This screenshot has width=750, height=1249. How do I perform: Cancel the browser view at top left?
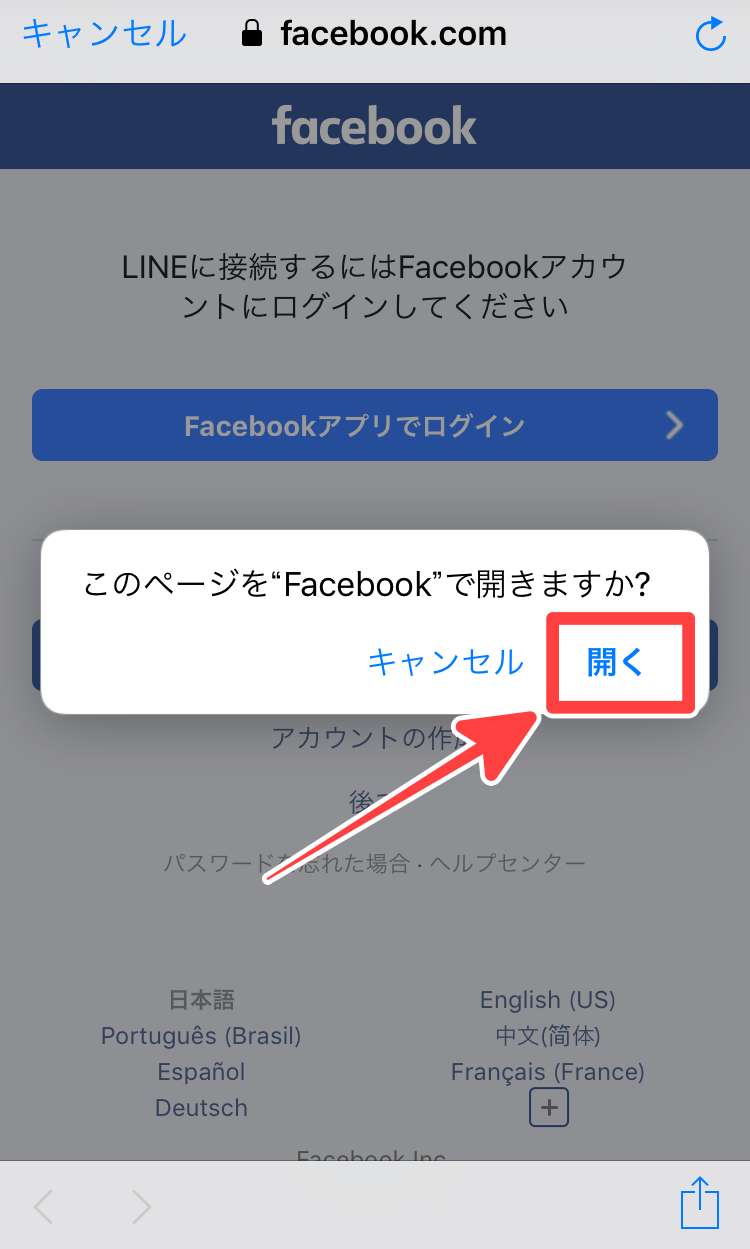pyautogui.click(x=104, y=34)
